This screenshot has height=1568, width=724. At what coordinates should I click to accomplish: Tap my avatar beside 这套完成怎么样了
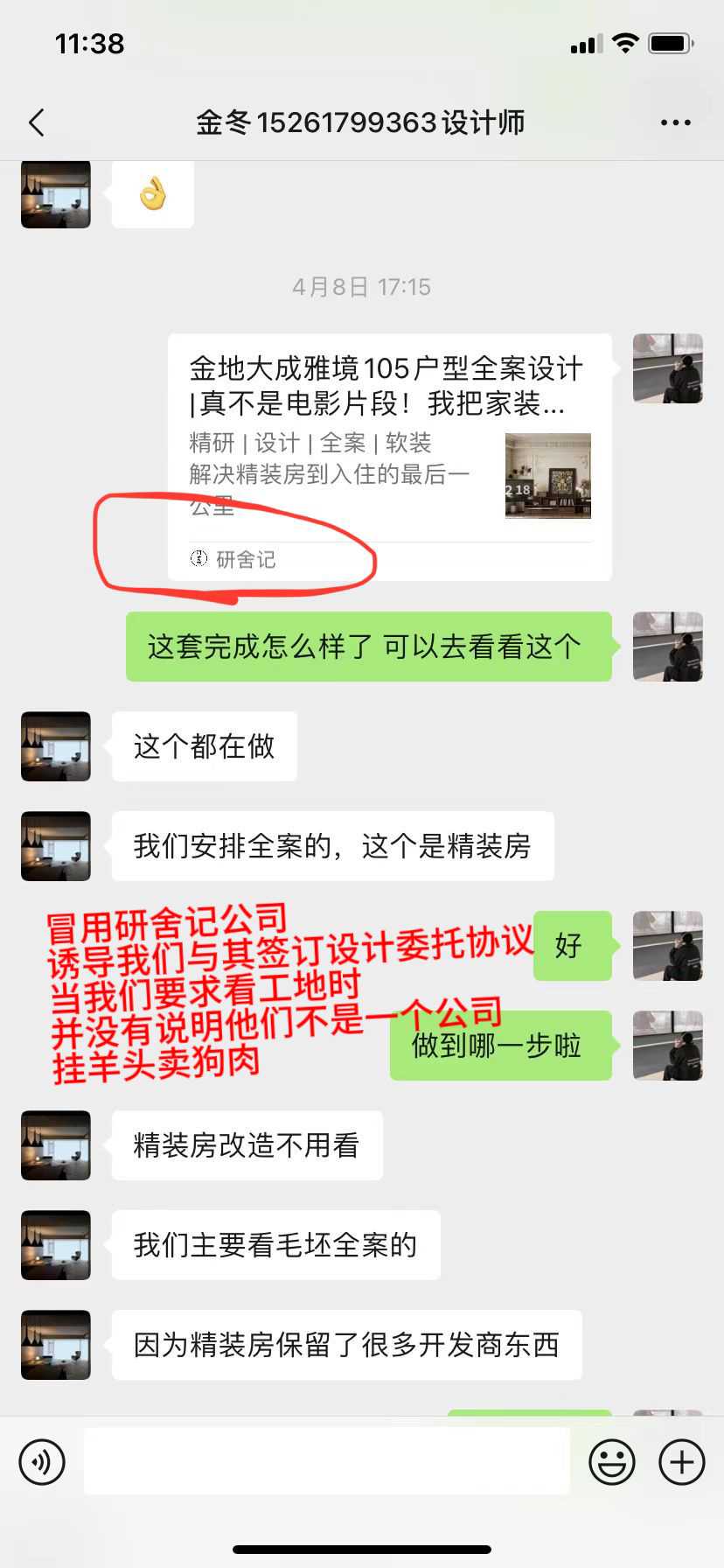667,647
